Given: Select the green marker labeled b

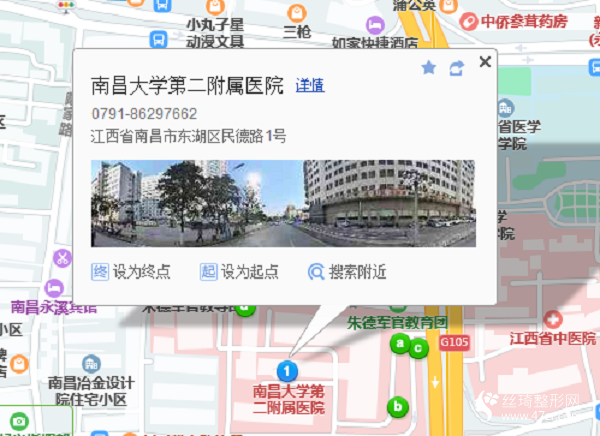Looking at the screenshot, I should [x=399, y=406].
